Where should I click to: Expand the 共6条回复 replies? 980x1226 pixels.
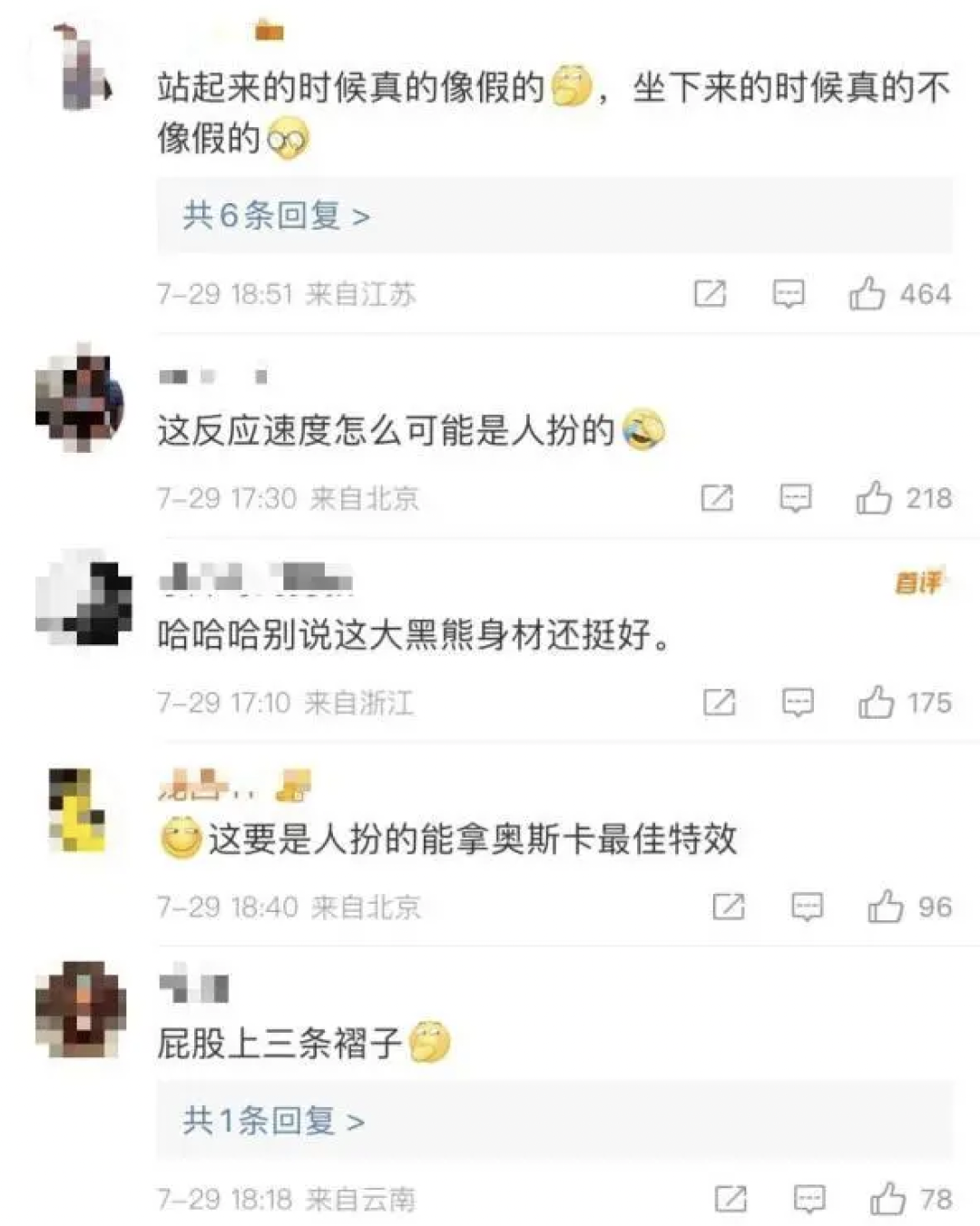point(277,216)
